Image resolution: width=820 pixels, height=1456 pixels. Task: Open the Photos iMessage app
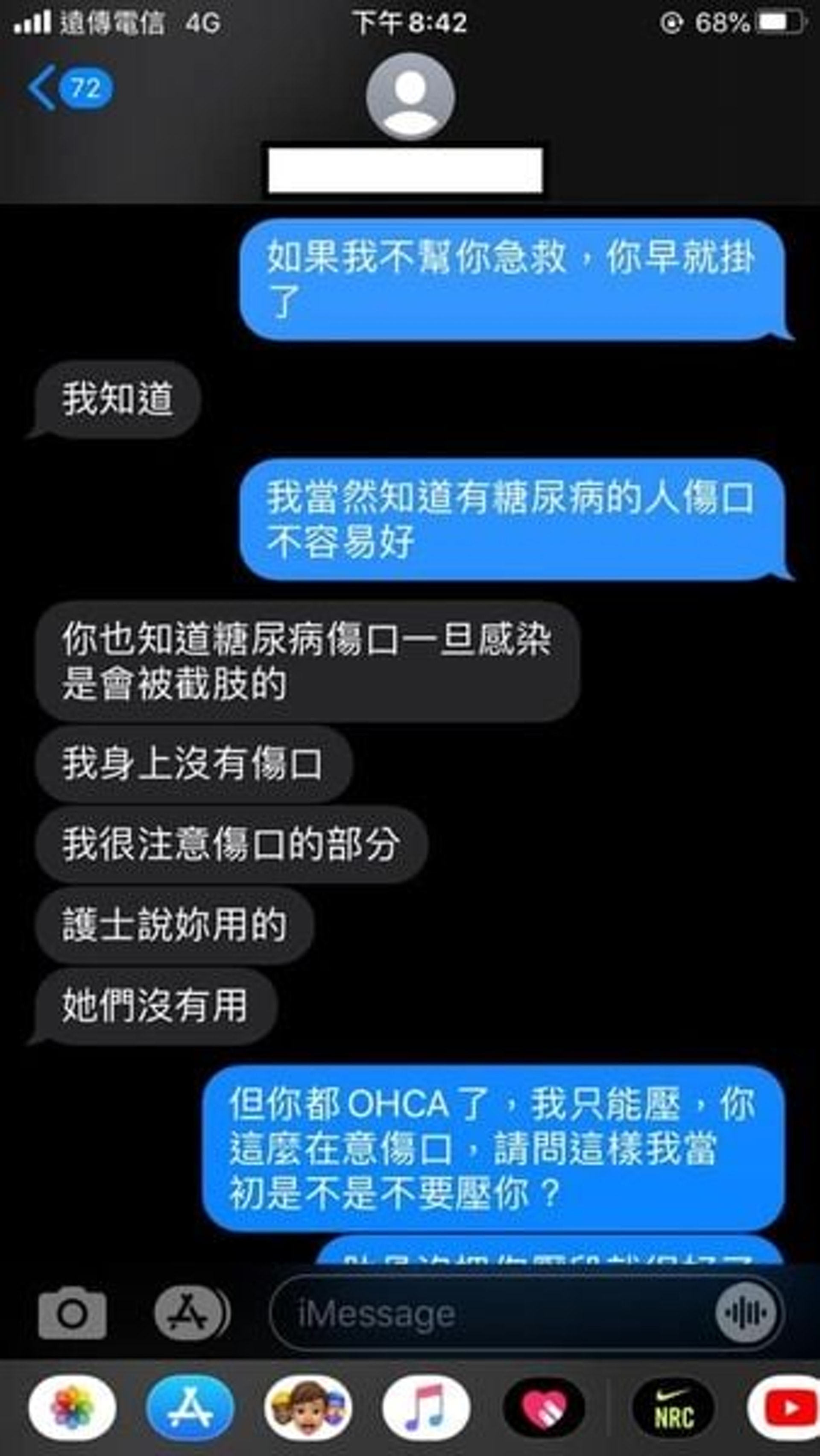click(x=72, y=1407)
